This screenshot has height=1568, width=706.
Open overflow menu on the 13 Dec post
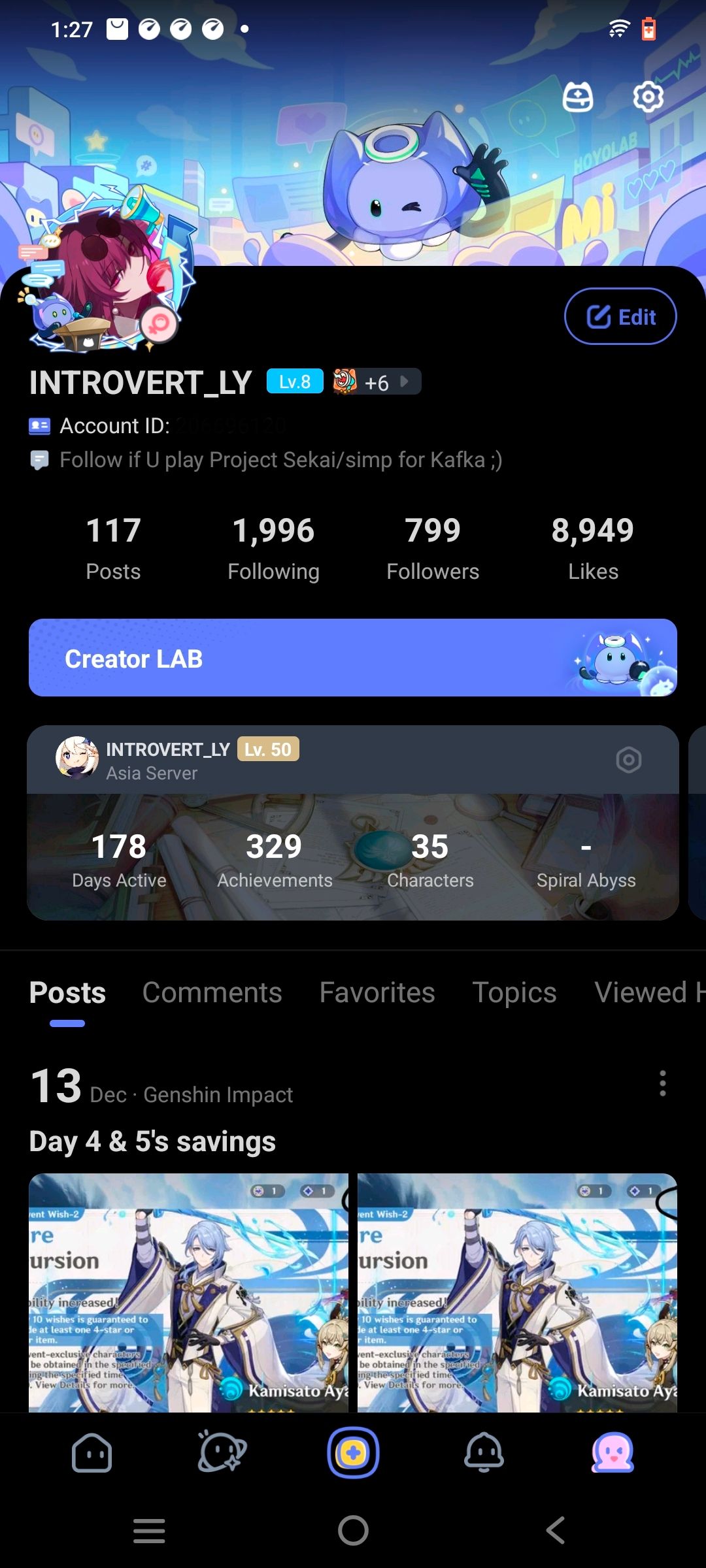662,1083
